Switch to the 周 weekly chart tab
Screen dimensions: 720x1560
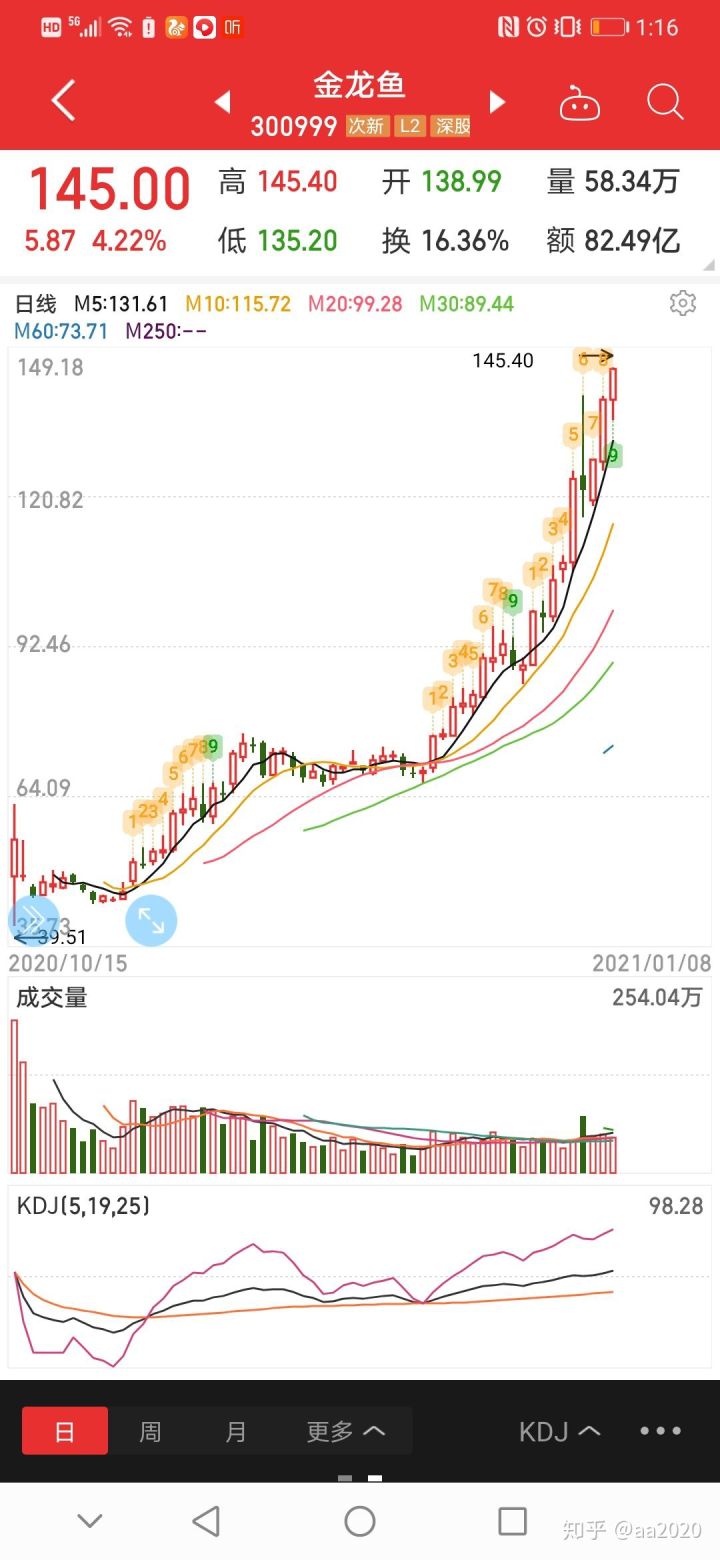click(x=150, y=1431)
